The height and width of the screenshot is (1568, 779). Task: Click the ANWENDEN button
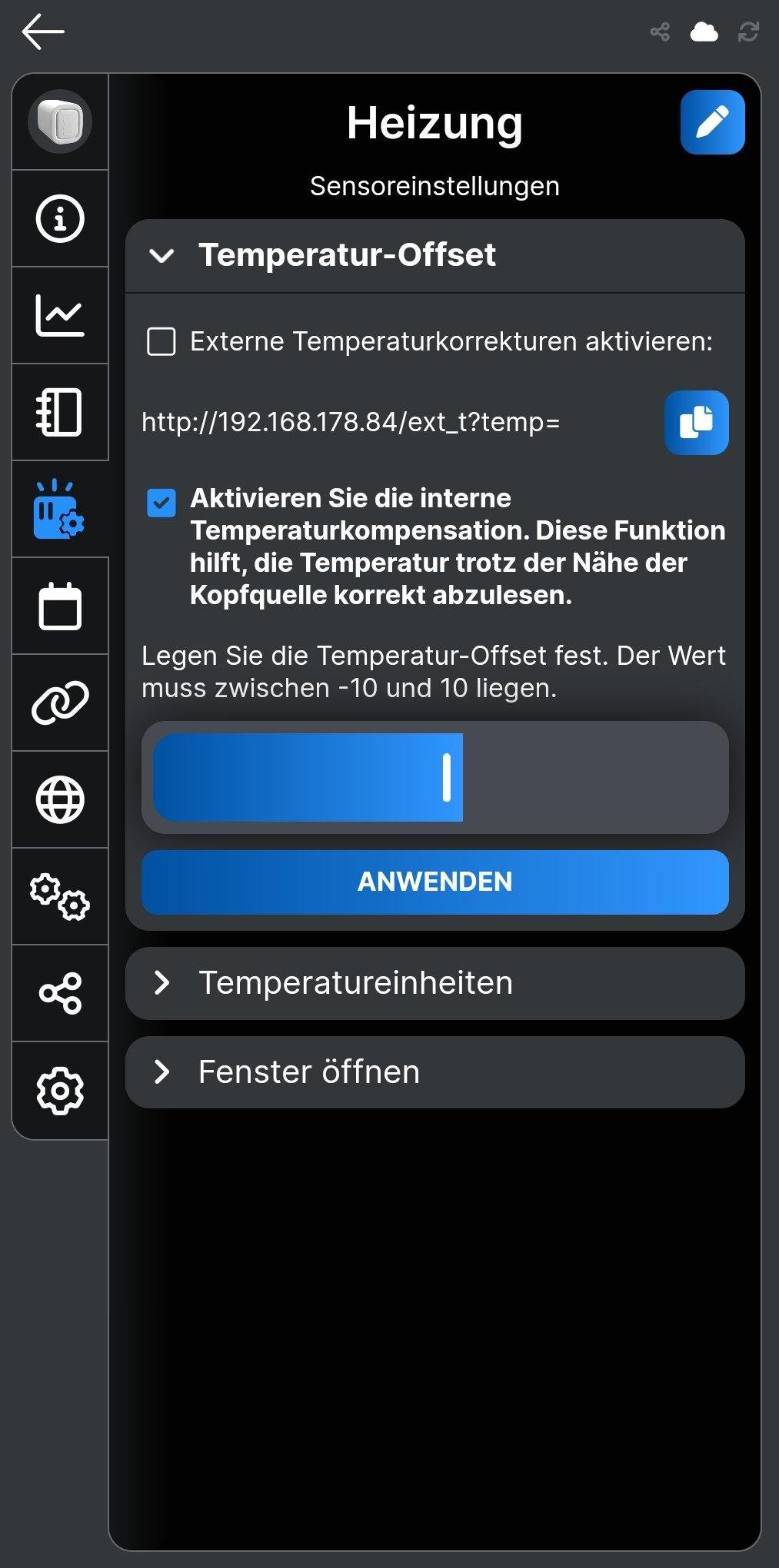pos(434,882)
